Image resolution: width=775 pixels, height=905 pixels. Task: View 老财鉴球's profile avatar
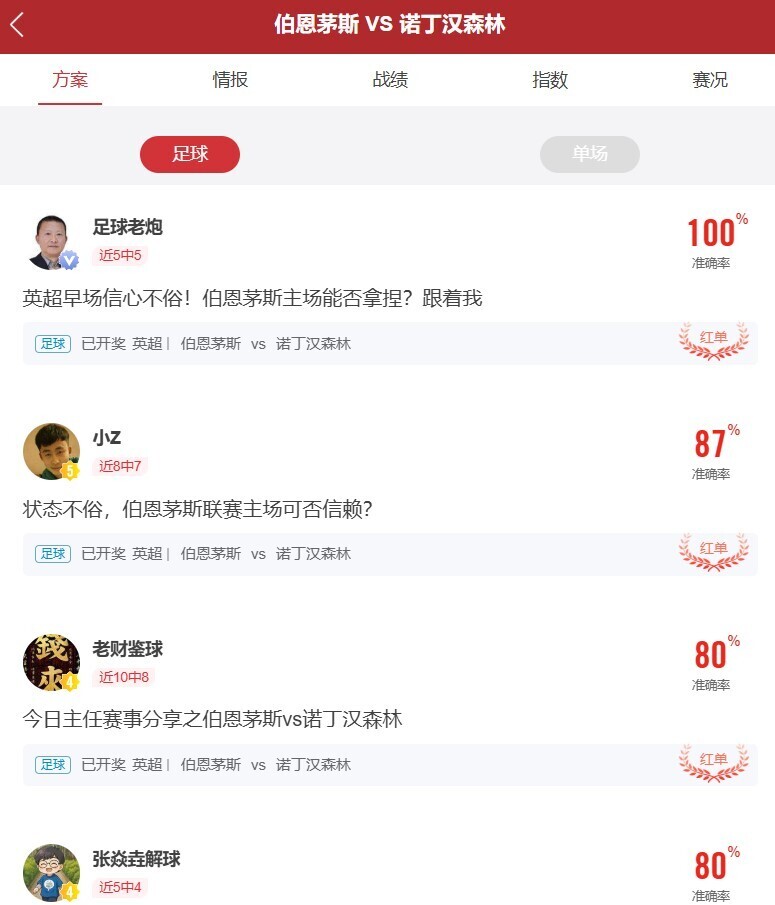[x=51, y=661]
